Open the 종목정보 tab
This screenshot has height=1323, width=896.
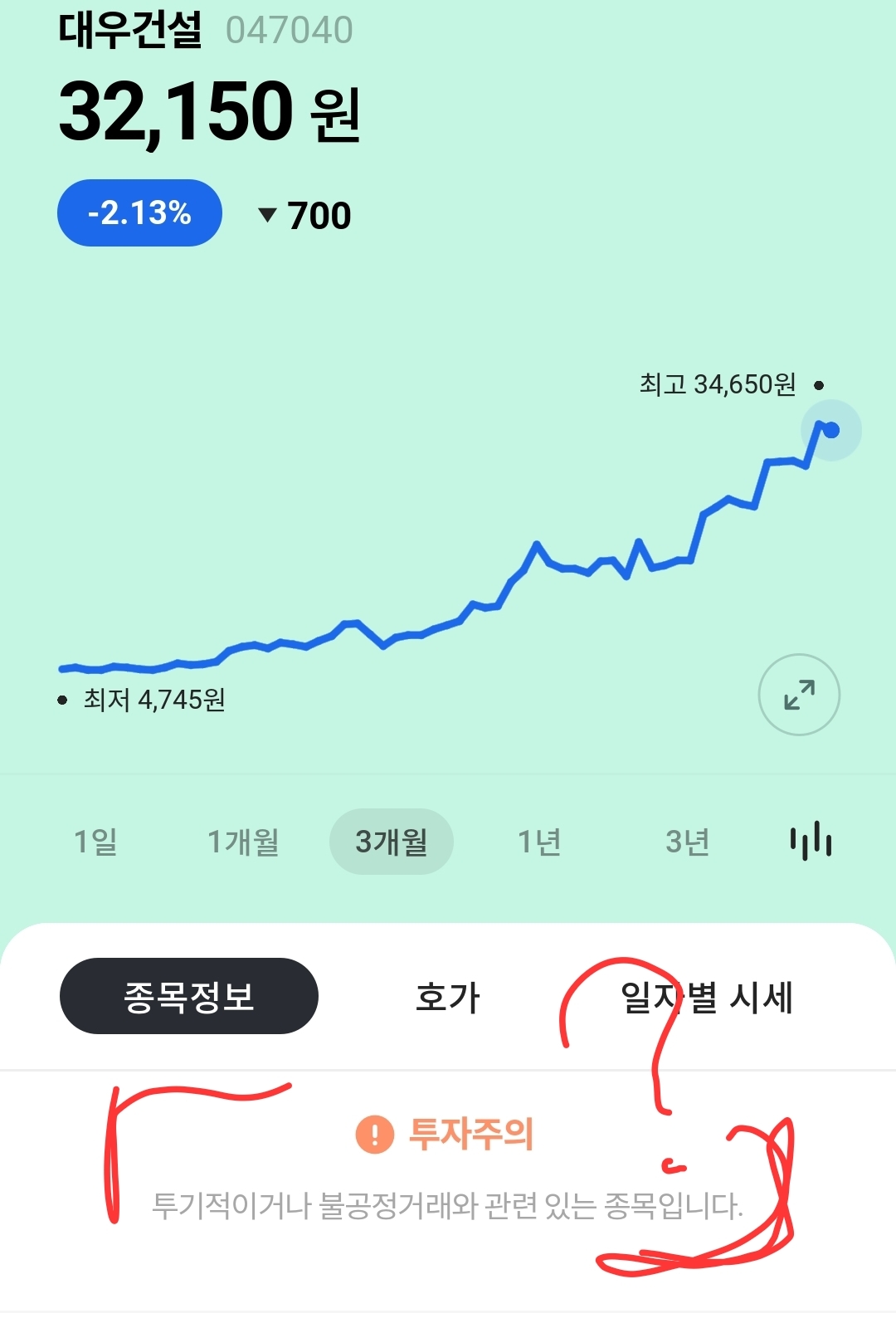(189, 996)
